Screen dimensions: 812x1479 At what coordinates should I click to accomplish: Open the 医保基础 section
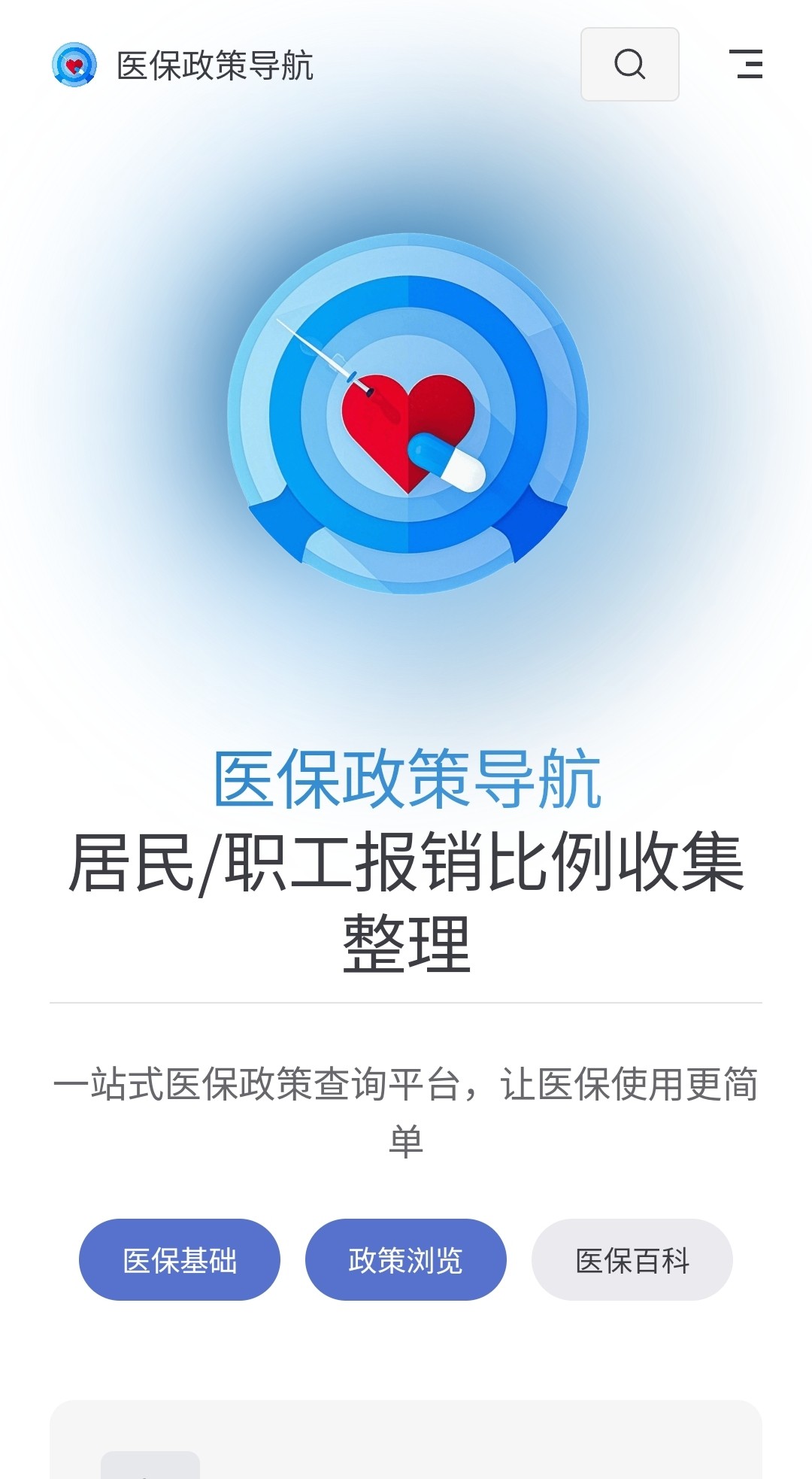pyautogui.click(x=180, y=1260)
